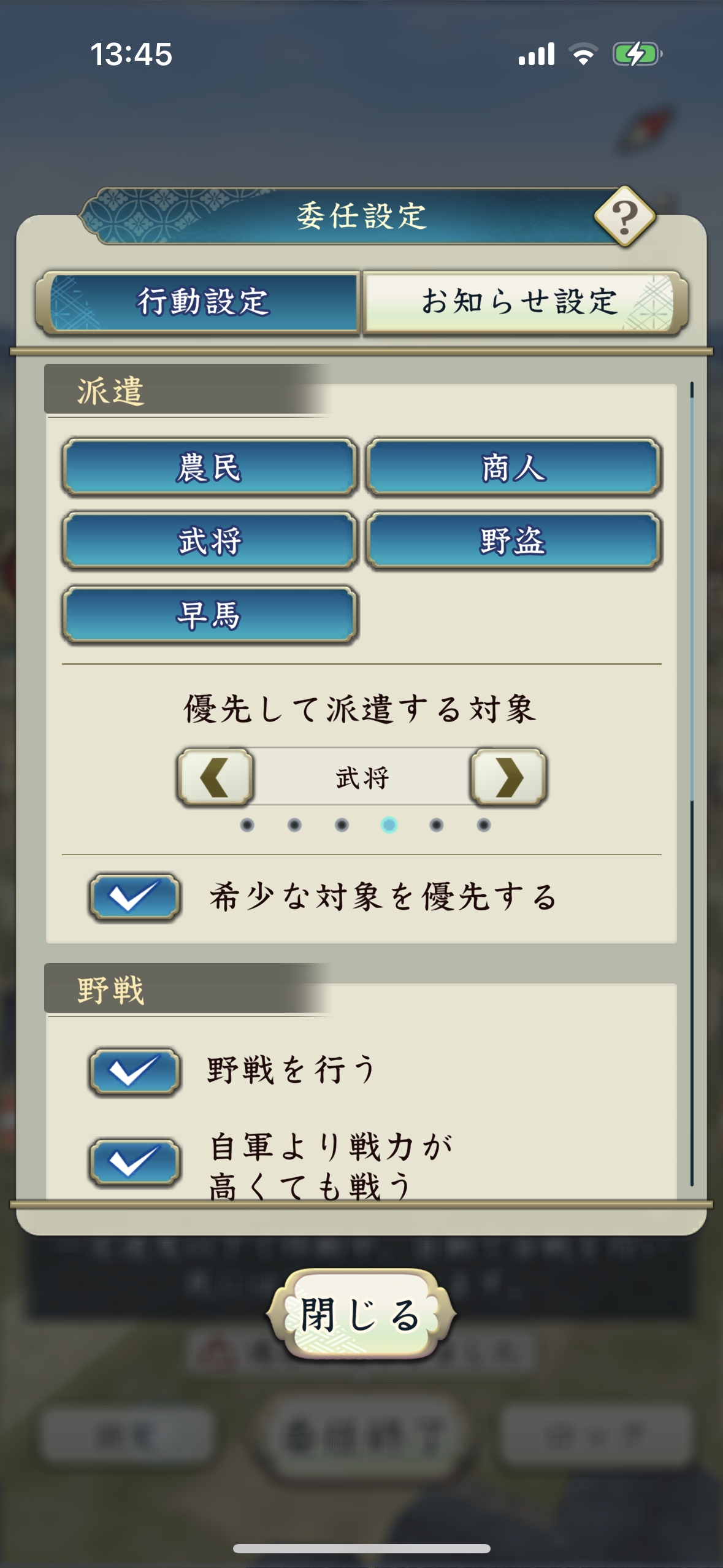Viewport: 723px width, 1568px height.
Task: Tap the 農民 dispatch button
Action: [209, 467]
